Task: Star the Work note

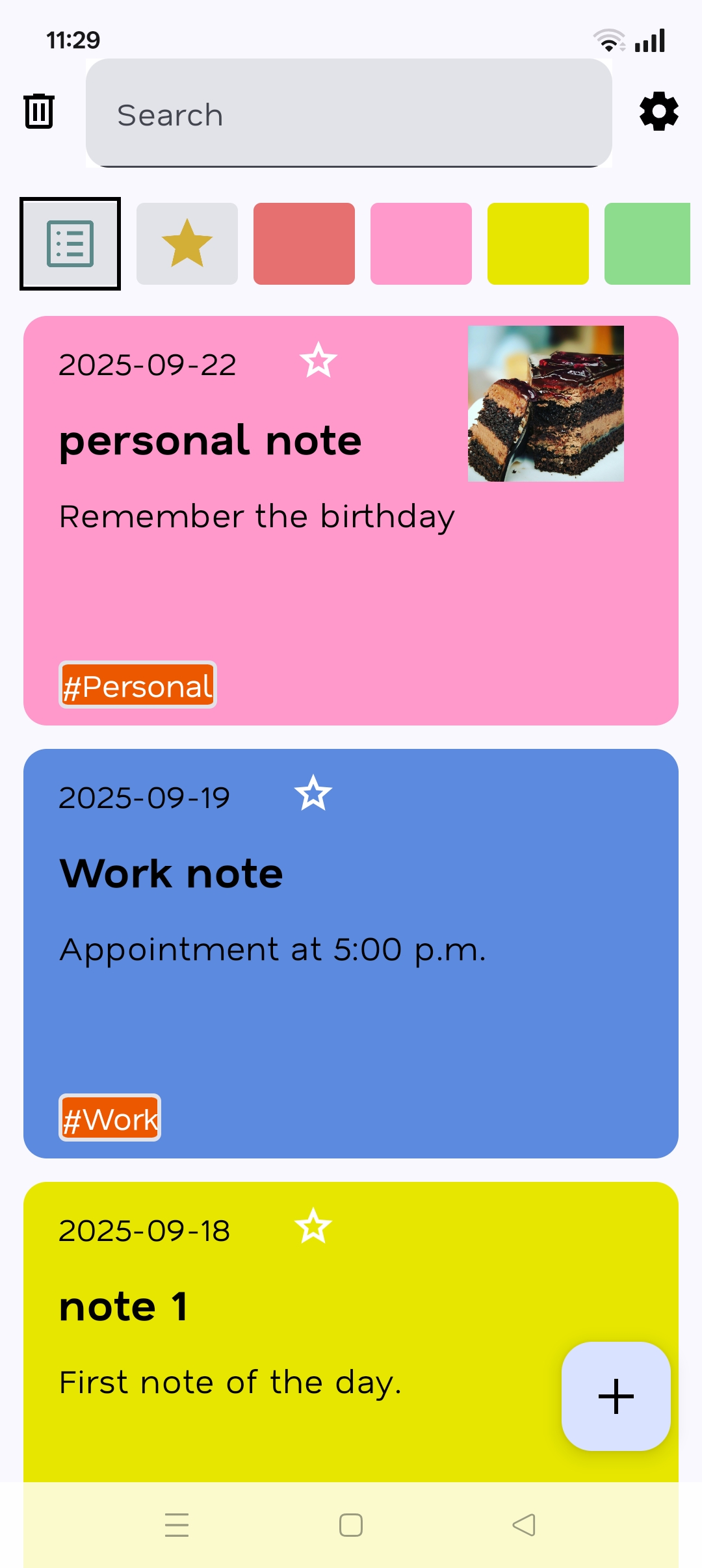Action: click(x=313, y=793)
